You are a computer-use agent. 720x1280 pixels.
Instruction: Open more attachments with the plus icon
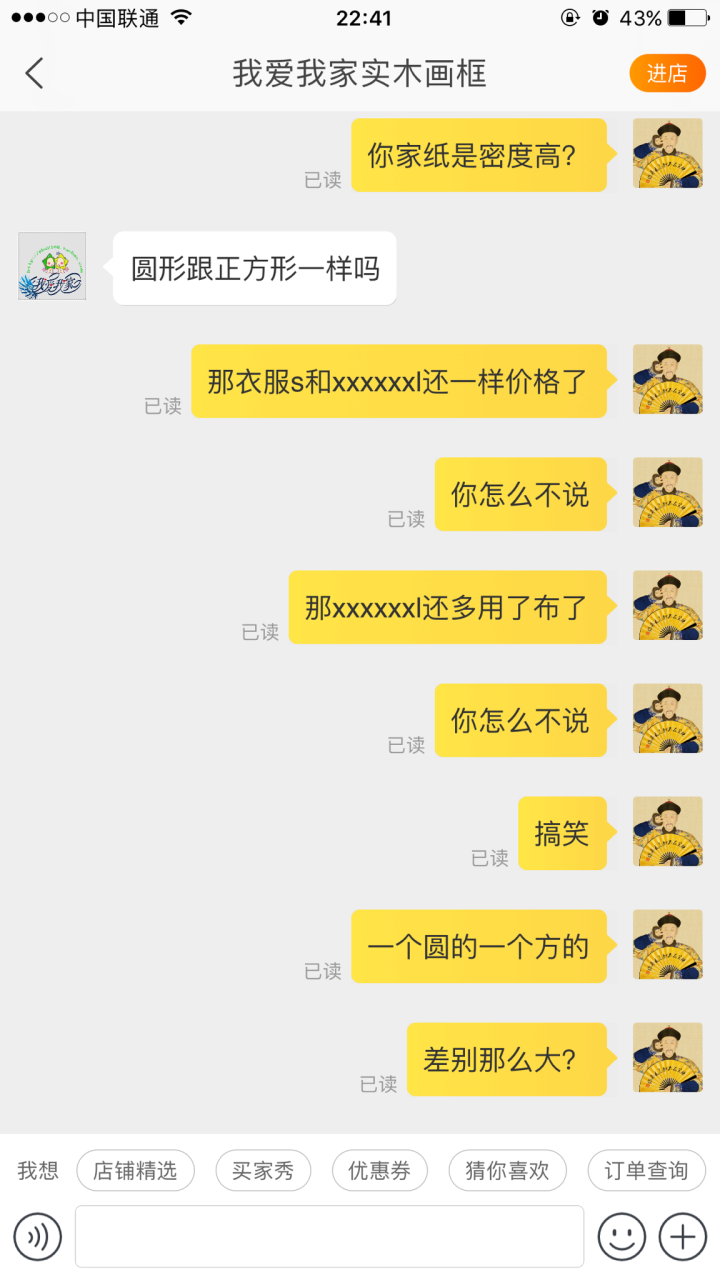coord(683,1237)
